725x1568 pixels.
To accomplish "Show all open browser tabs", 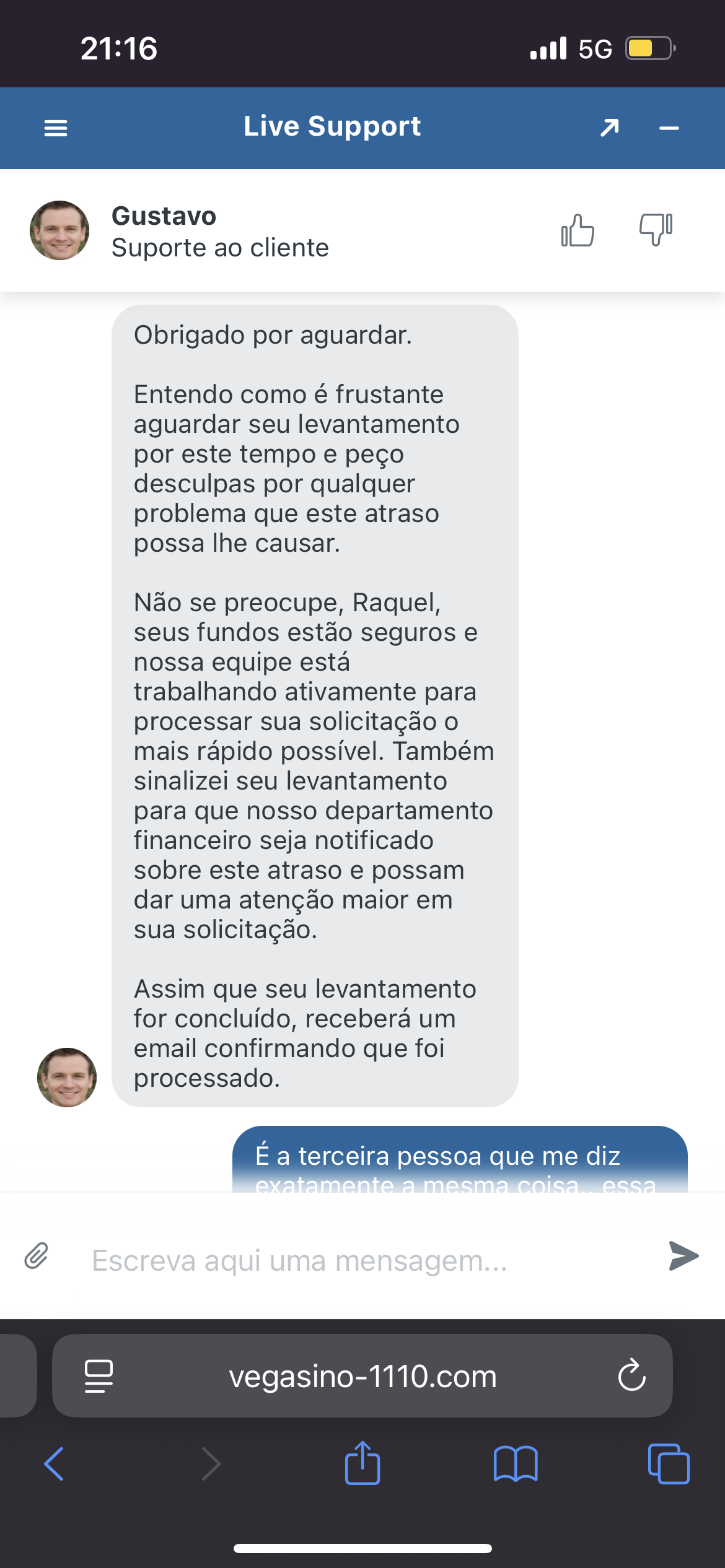I will tap(668, 1464).
